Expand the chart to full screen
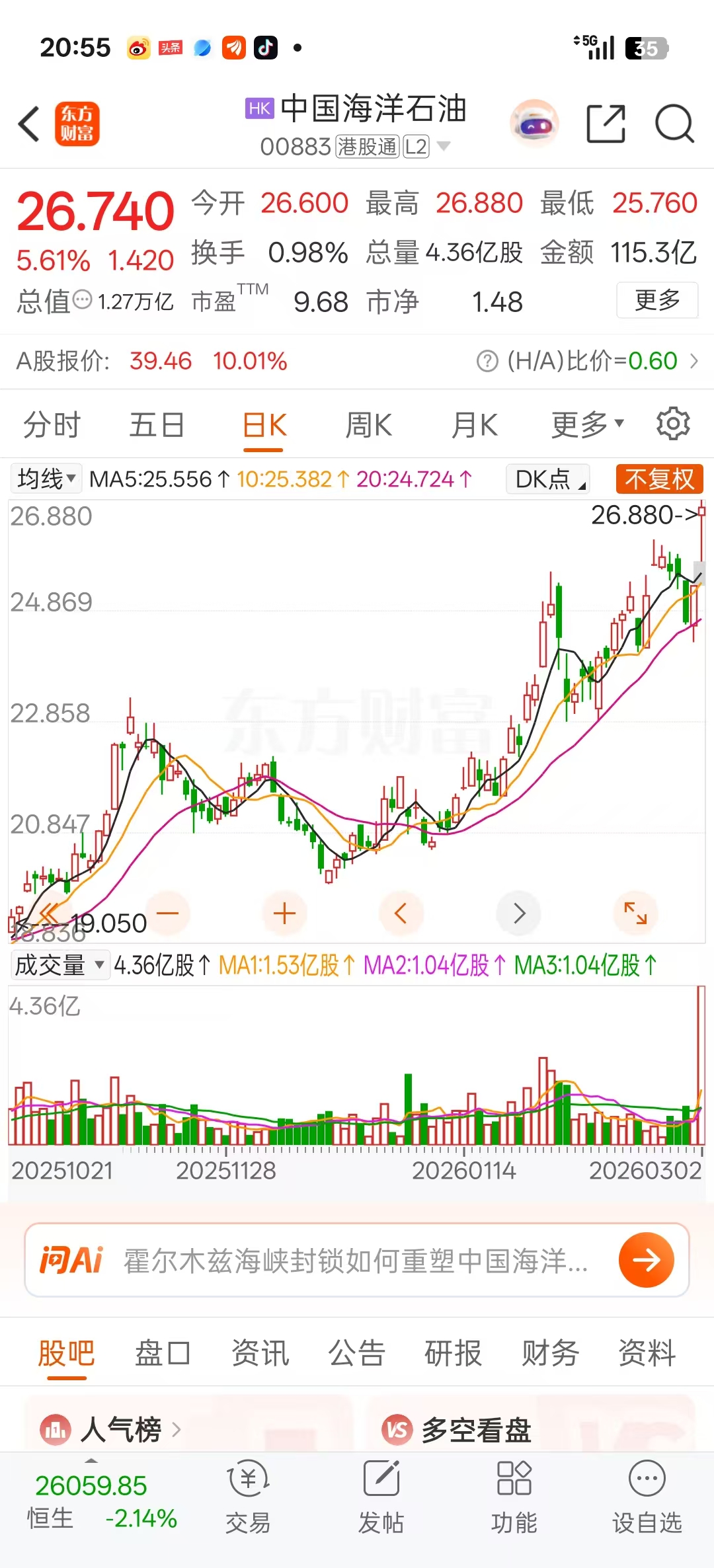The height and width of the screenshot is (1568, 714). [635, 914]
